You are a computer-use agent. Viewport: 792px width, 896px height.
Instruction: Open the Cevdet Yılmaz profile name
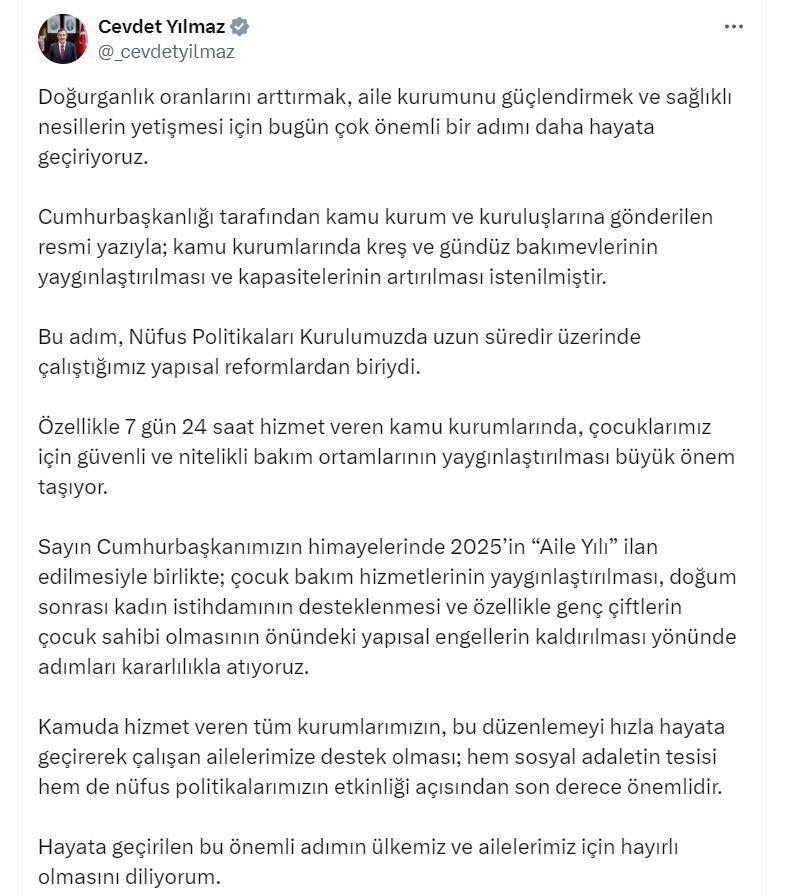161,26
